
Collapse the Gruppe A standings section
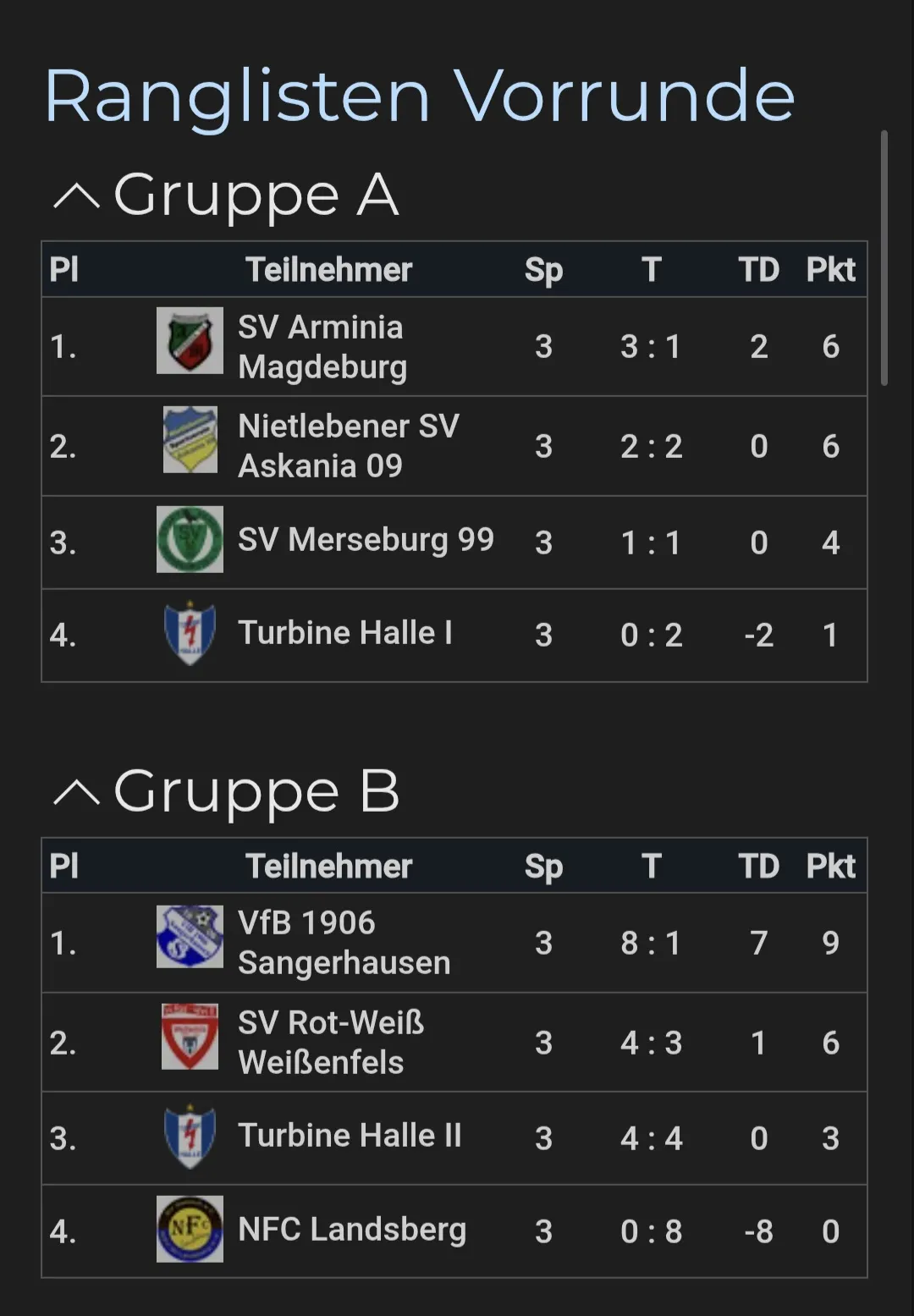(x=76, y=196)
